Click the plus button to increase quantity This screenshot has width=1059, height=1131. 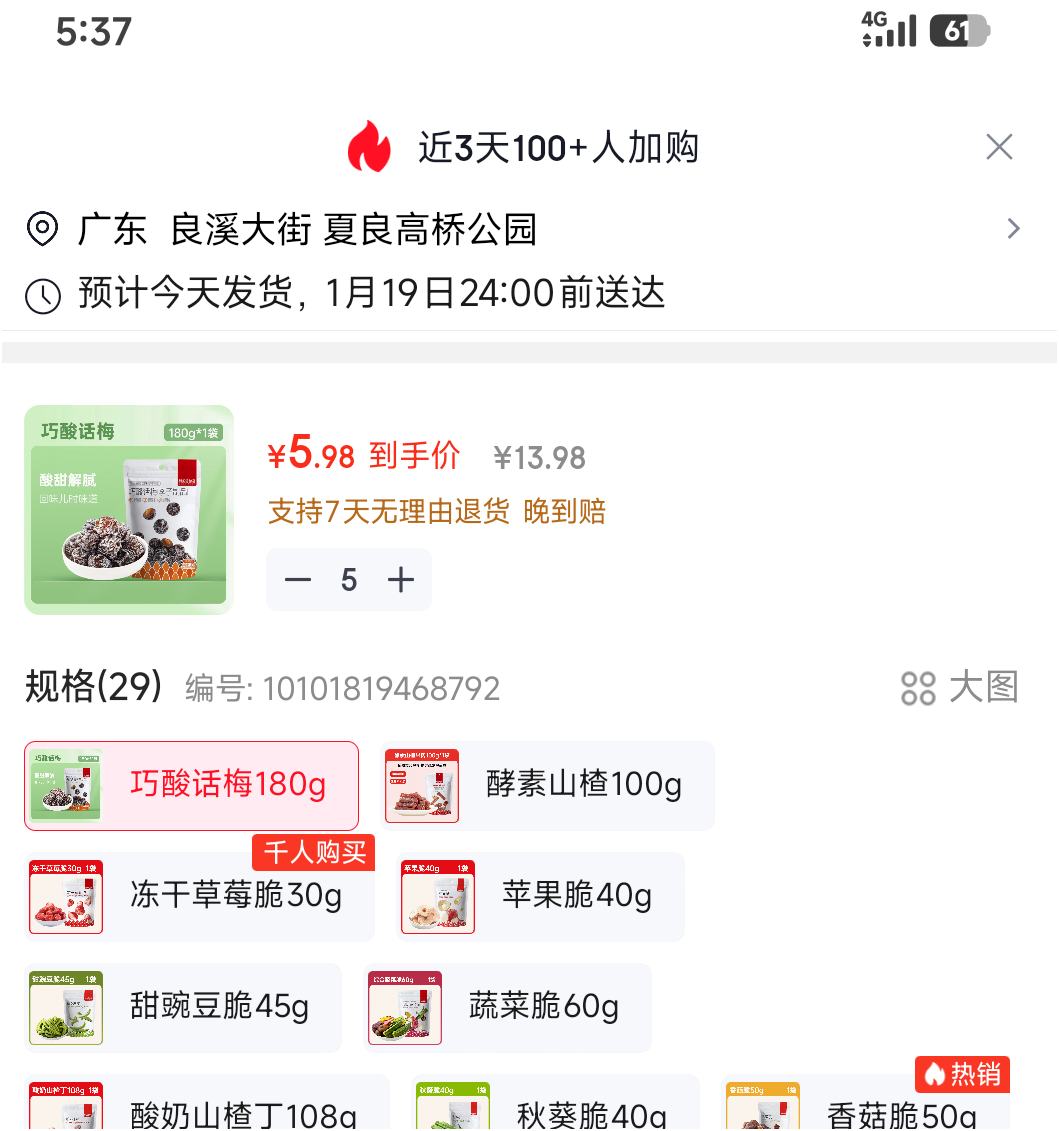tap(400, 579)
